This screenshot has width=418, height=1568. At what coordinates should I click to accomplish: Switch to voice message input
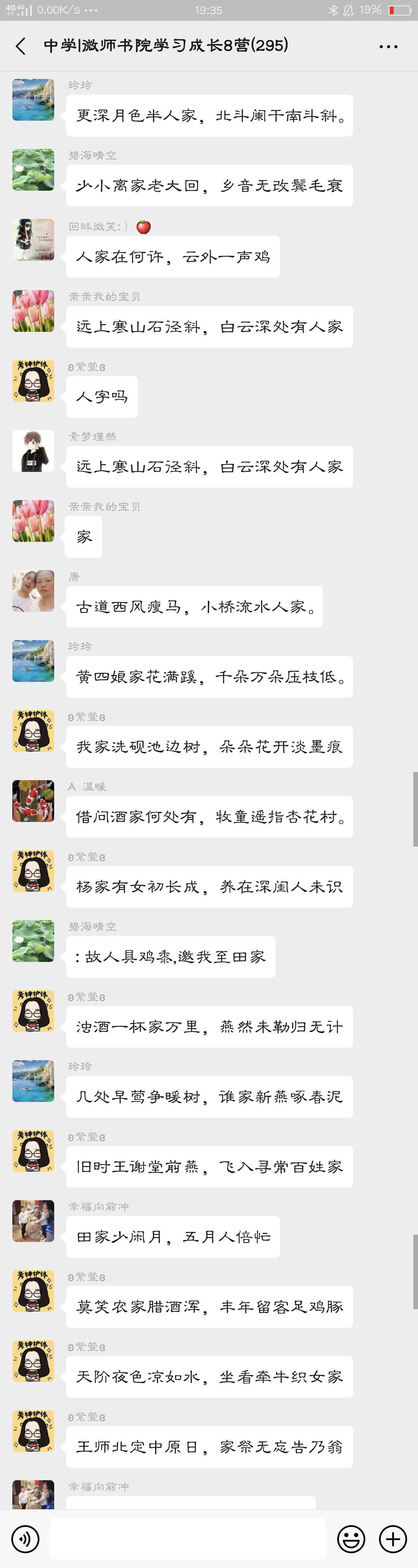click(x=26, y=1539)
